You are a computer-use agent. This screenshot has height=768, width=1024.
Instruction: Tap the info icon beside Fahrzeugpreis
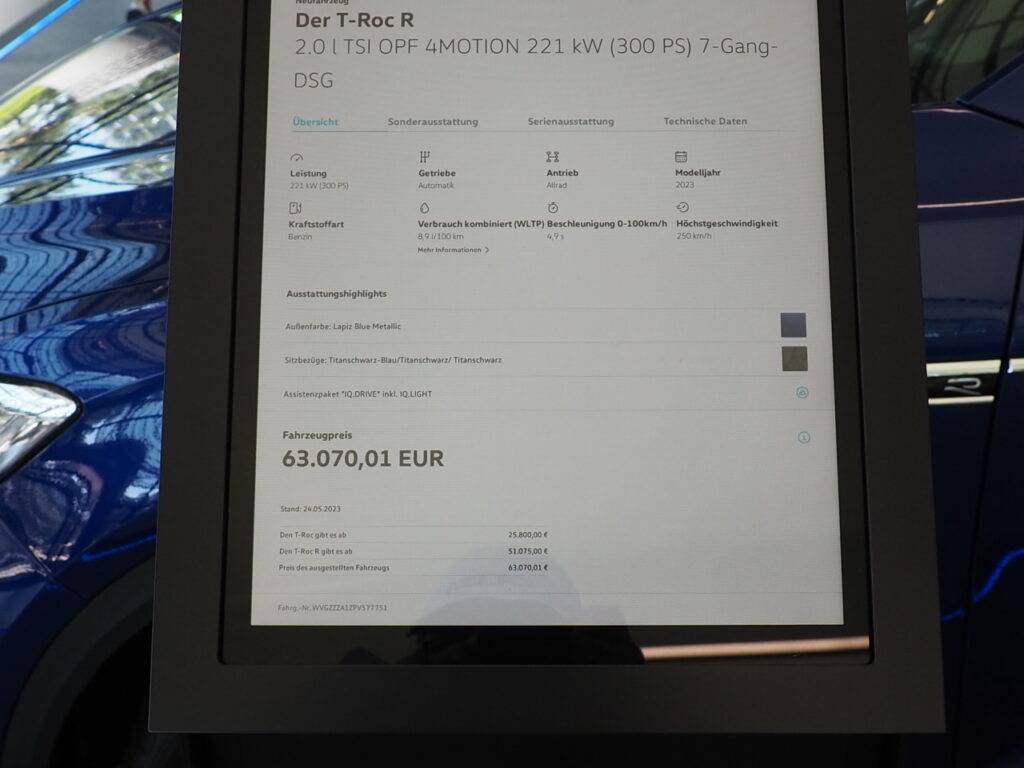point(804,437)
